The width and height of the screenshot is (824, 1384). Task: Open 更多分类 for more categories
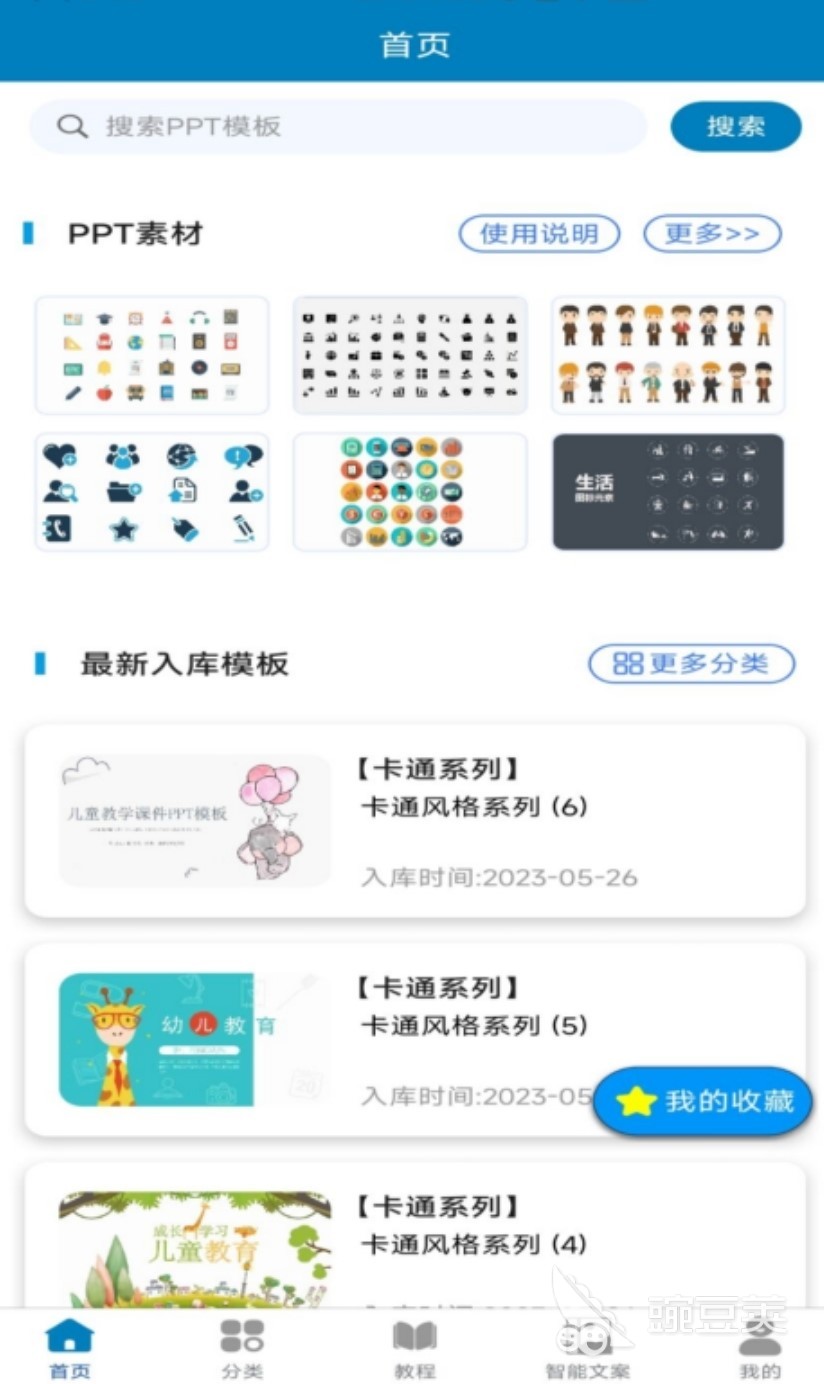tap(691, 664)
